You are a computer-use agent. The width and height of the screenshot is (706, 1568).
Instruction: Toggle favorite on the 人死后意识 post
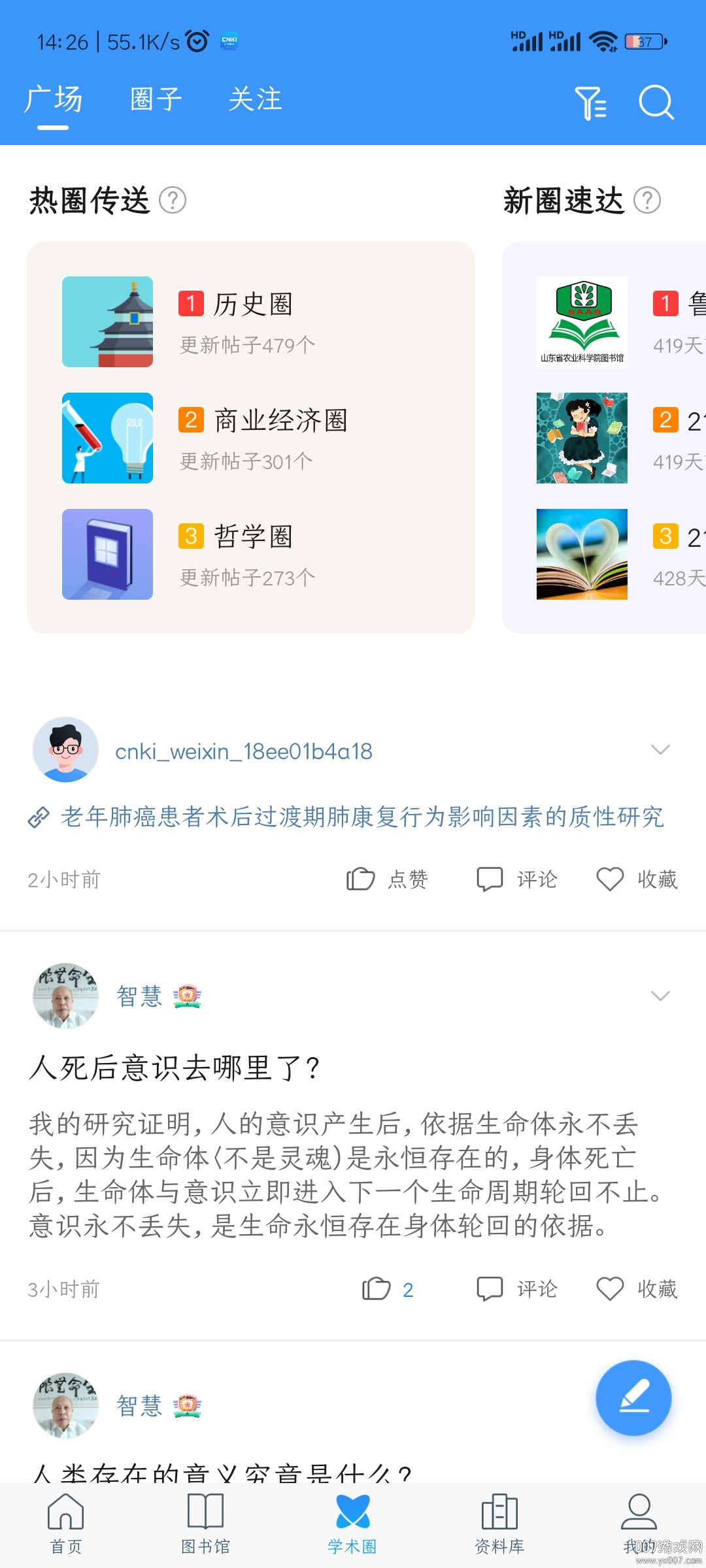coord(610,1288)
